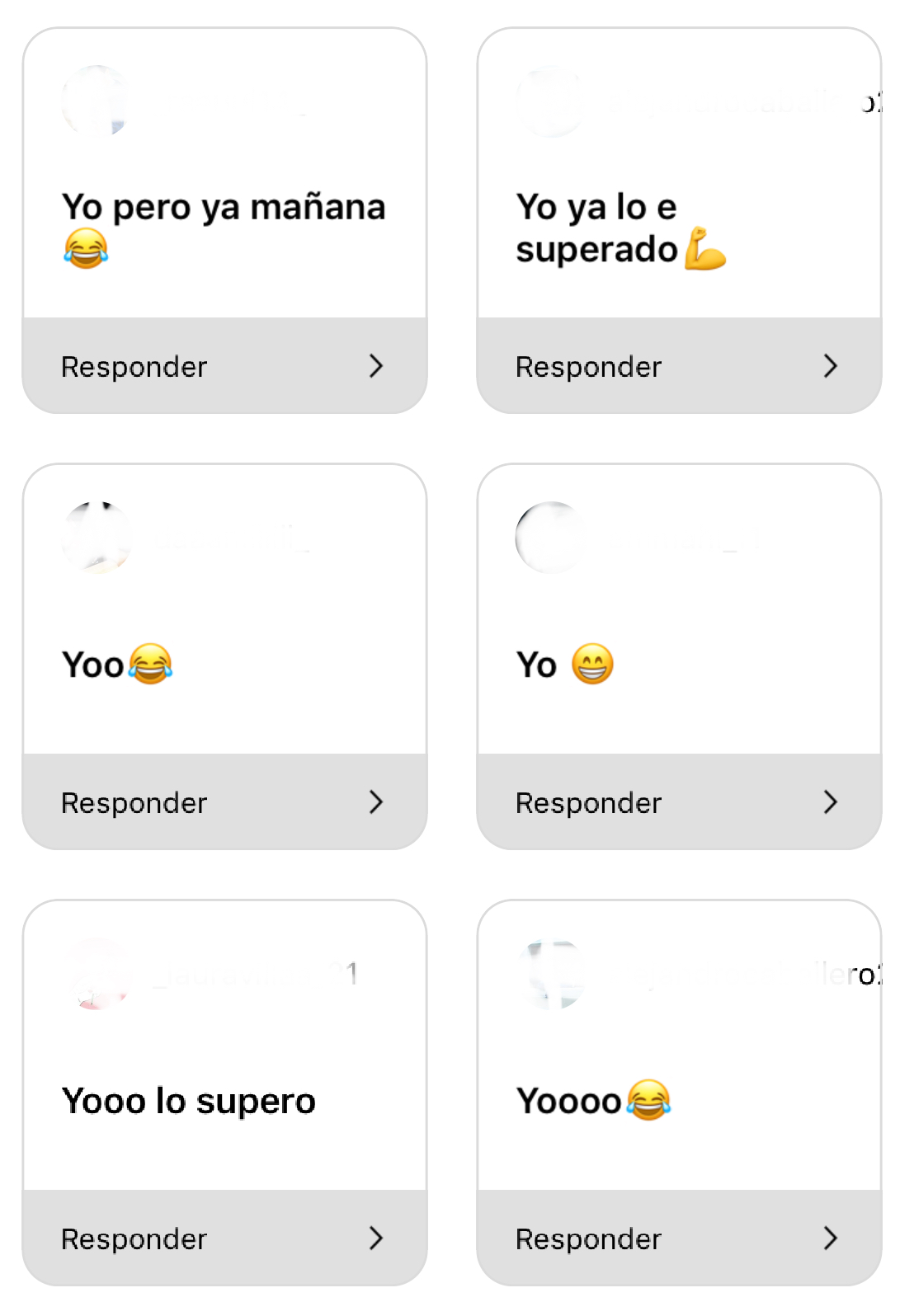Screen dimensions: 900x1316
Task: Tap Responder under "Yo pero ya mañana"
Action: point(224,366)
